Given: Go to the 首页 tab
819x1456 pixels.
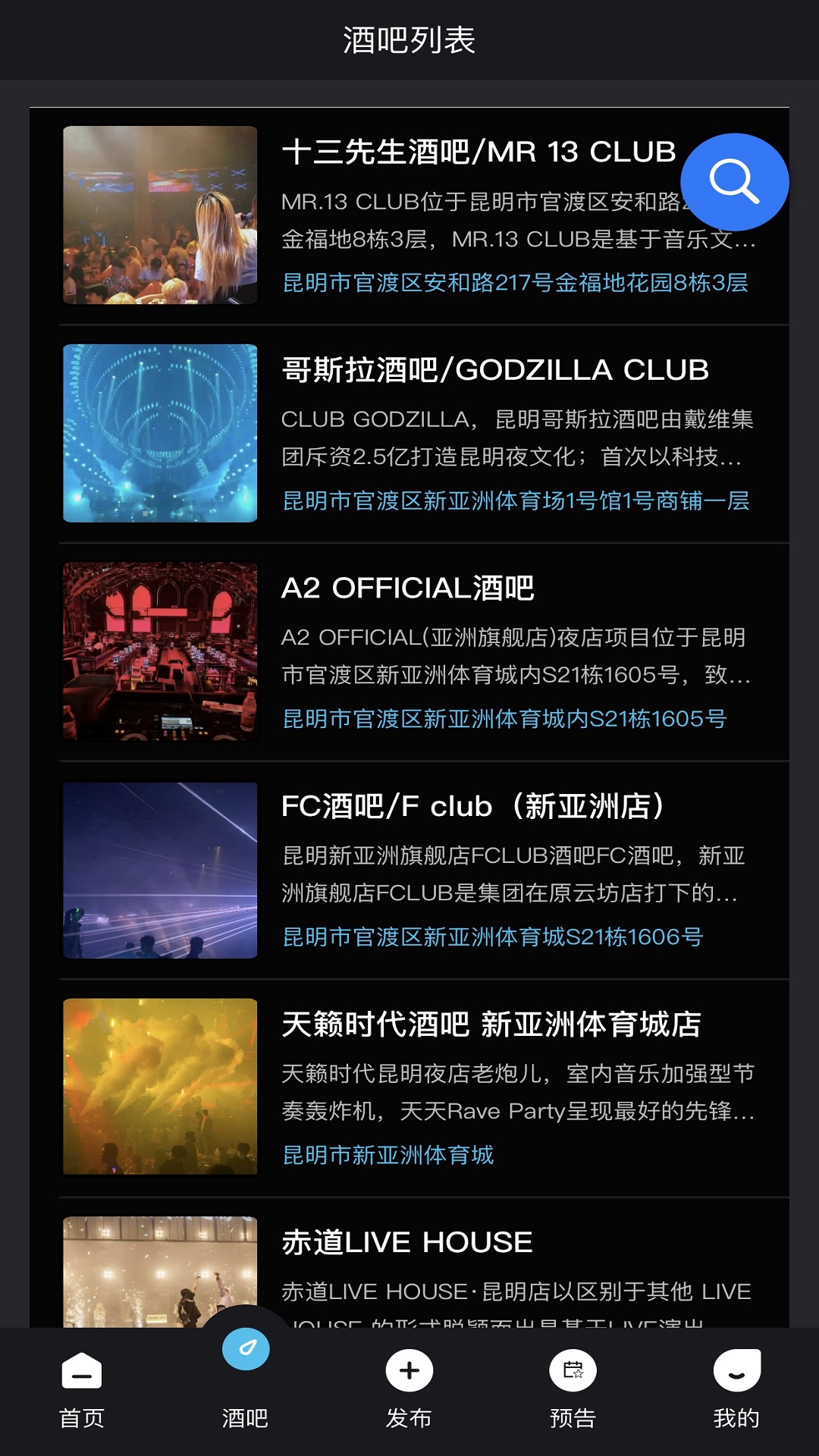Looking at the screenshot, I should (x=82, y=1389).
